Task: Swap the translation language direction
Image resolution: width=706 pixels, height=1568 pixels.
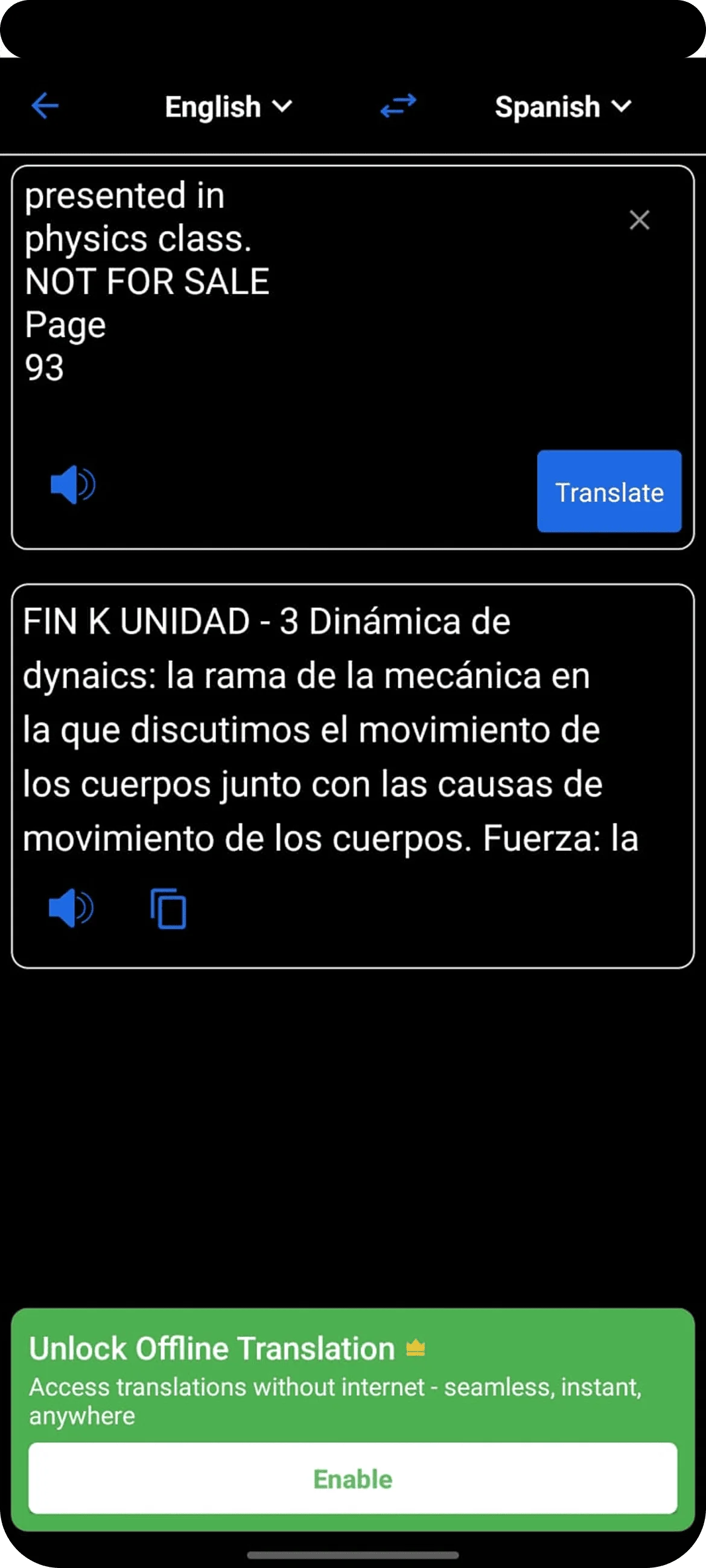Action: point(399,105)
